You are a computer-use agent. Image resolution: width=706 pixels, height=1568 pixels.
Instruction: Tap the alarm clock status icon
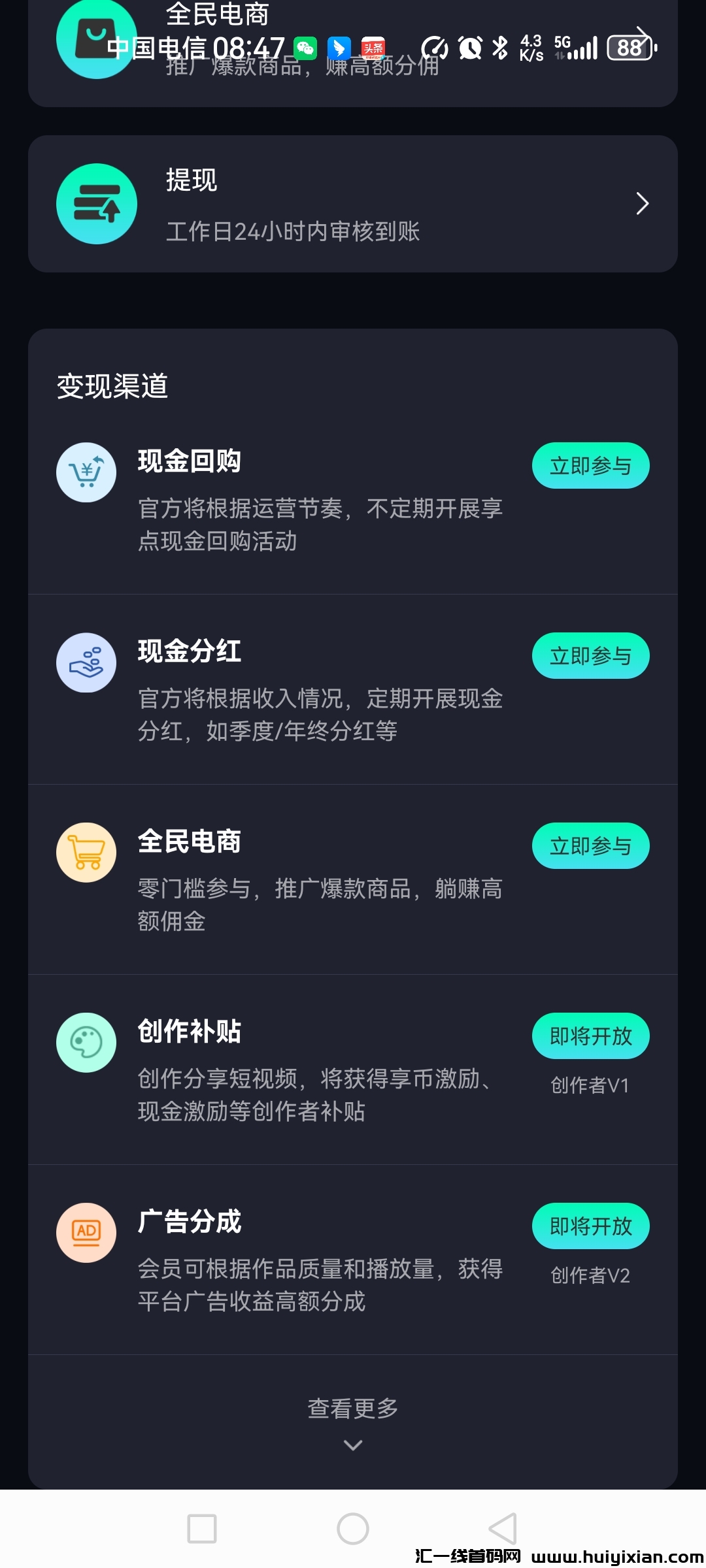pos(468,47)
